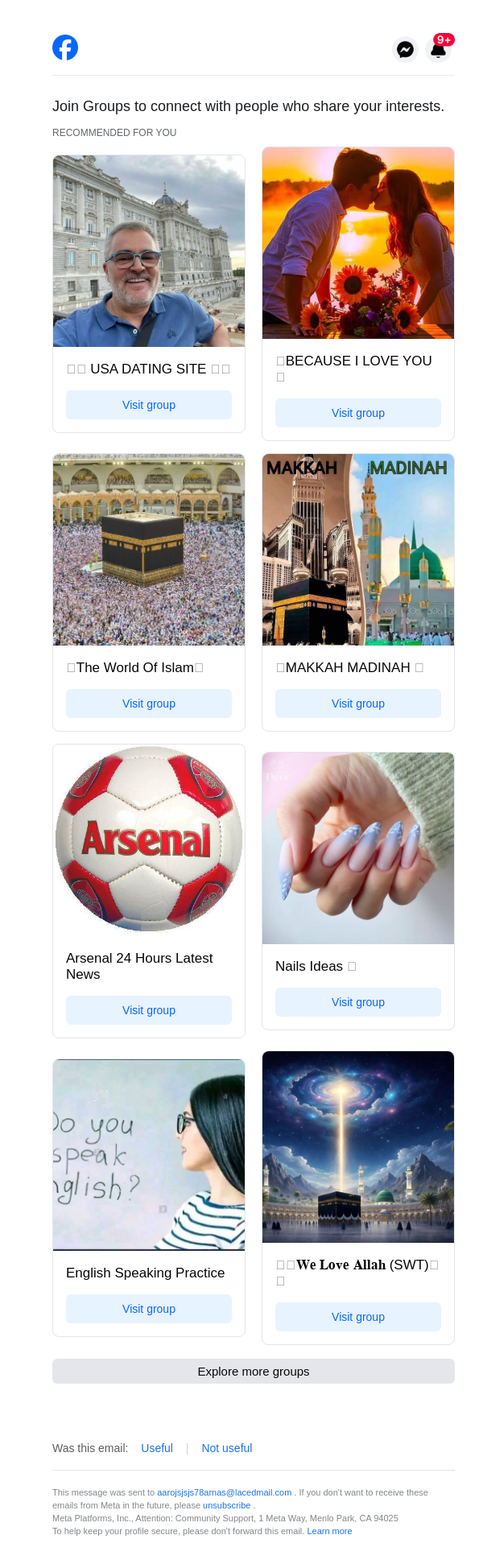This screenshot has width=483, height=1568.
Task: Visit the Nails Ideas group
Action: 358,1002
